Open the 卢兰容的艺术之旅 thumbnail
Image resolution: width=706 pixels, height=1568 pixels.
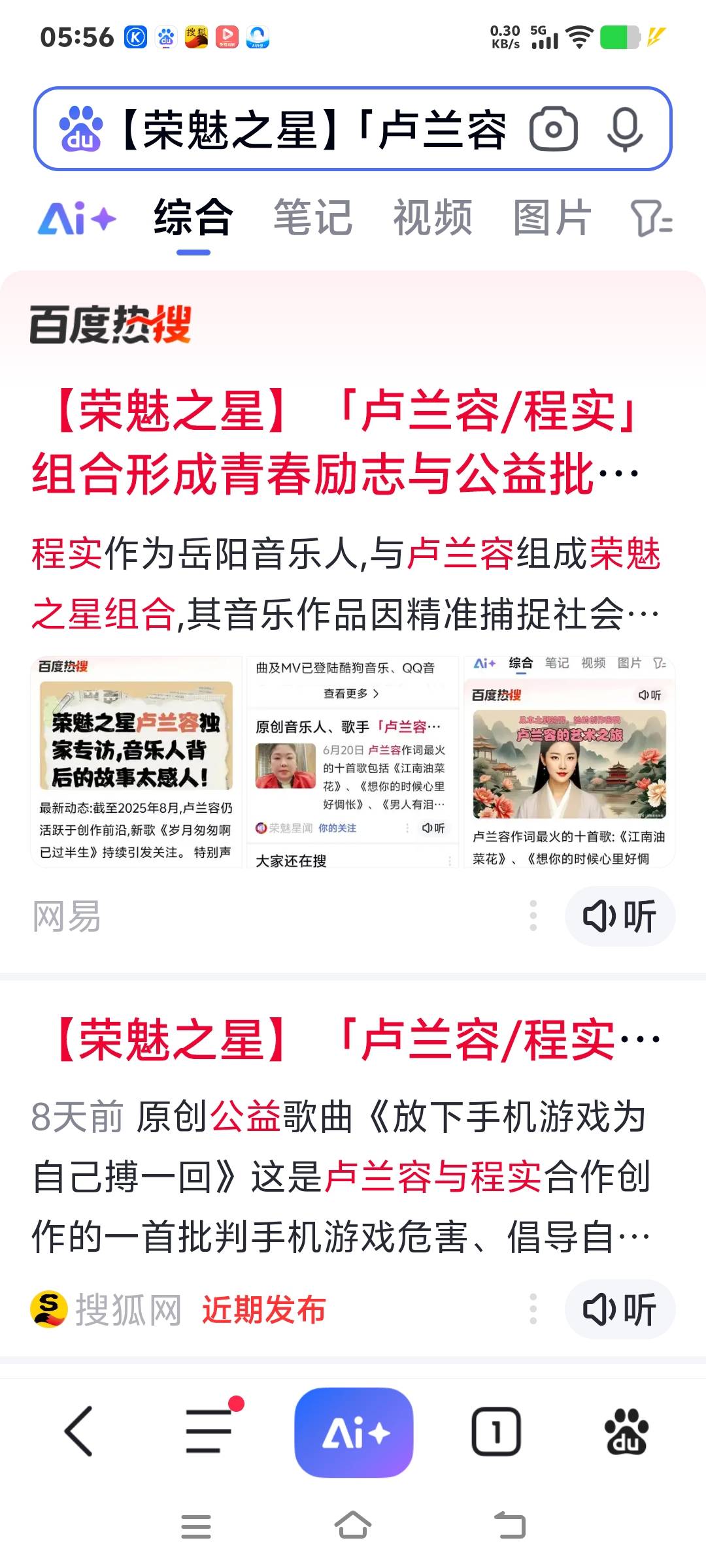pos(569,762)
